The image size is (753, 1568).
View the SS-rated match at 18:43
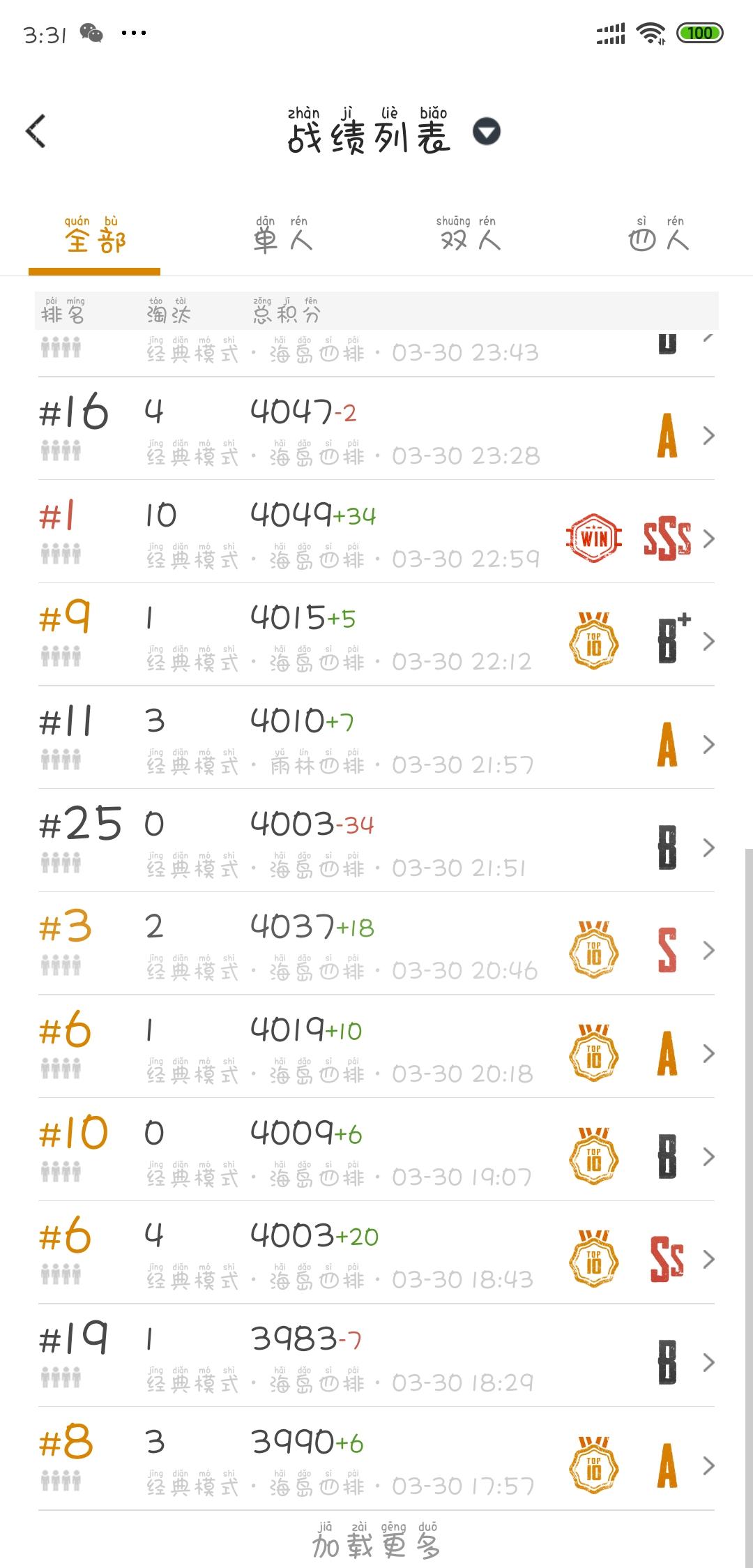376,1253
